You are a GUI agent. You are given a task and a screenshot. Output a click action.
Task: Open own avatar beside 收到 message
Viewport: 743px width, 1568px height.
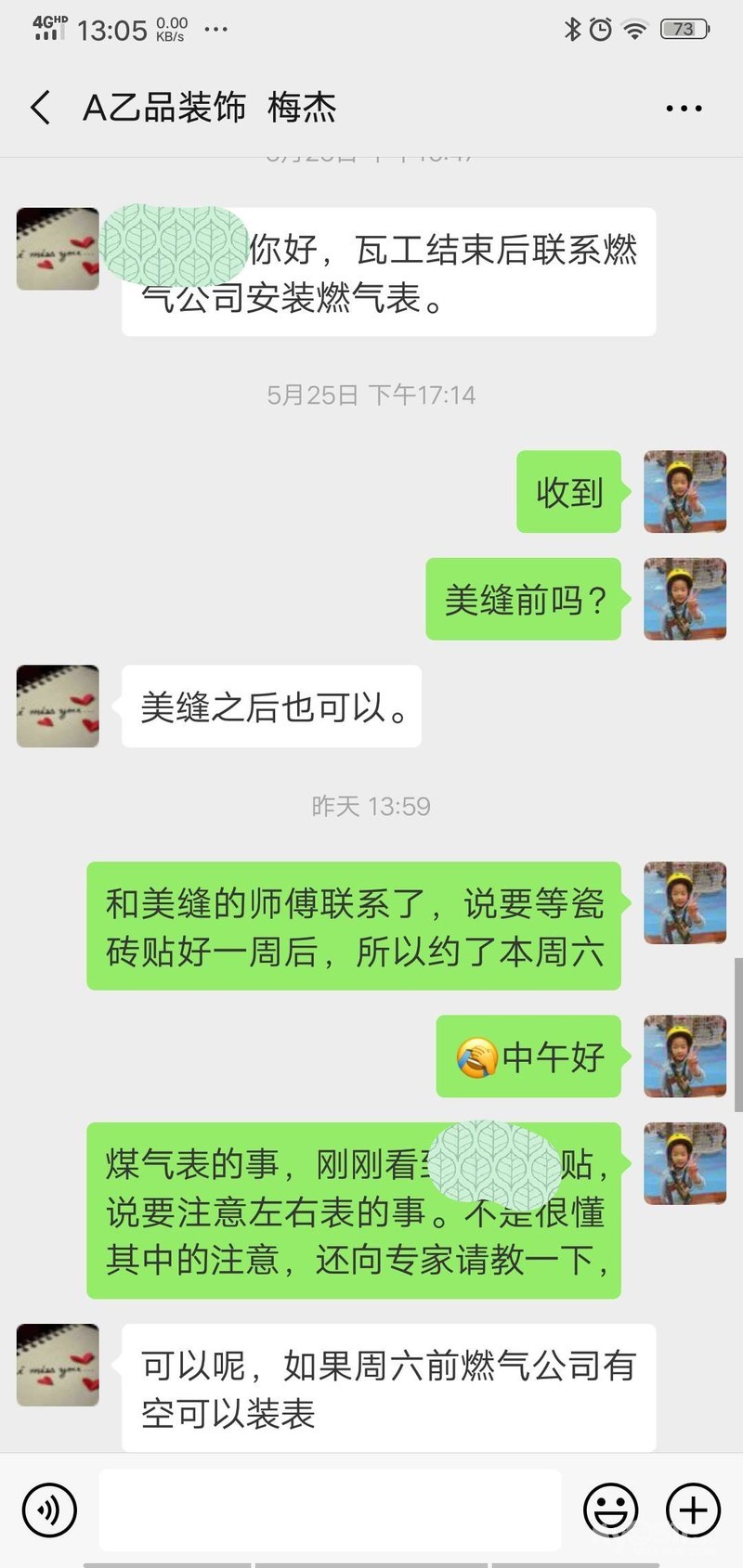point(684,492)
